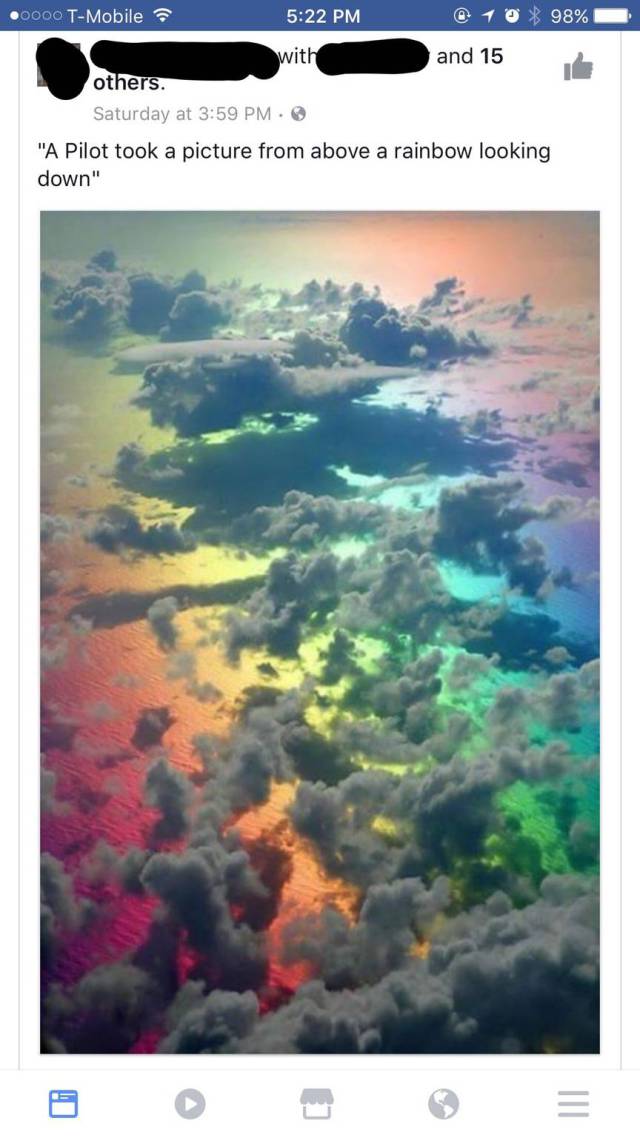The image size is (640, 1138).
Task: Open the rainbow clouds photo
Action: click(320, 630)
